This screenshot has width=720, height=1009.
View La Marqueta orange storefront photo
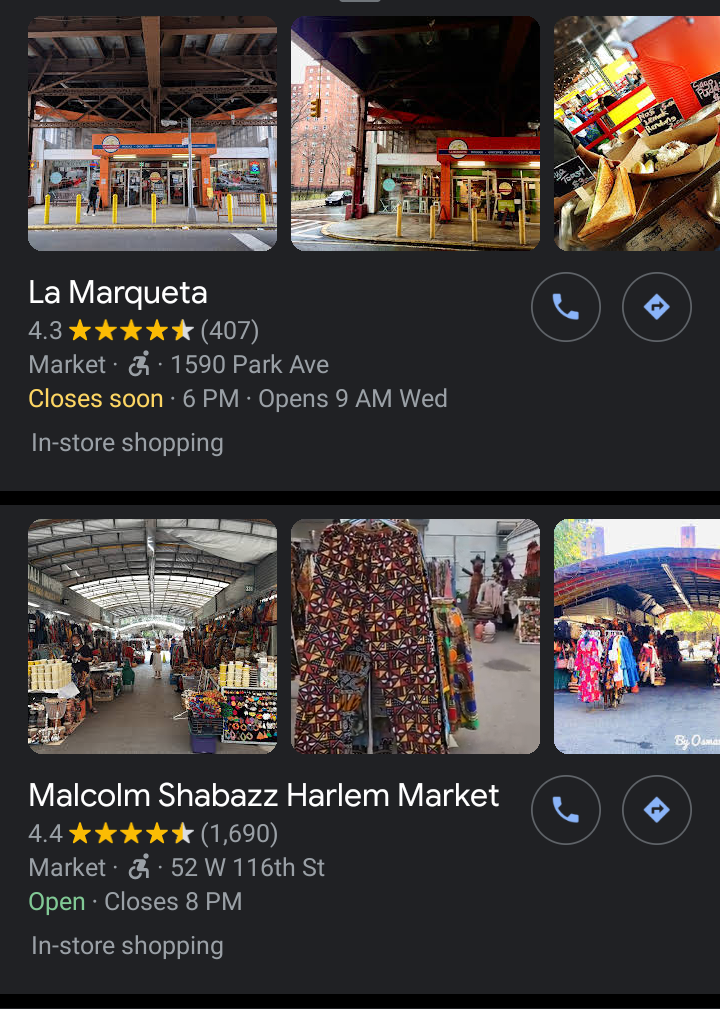[x=152, y=133]
